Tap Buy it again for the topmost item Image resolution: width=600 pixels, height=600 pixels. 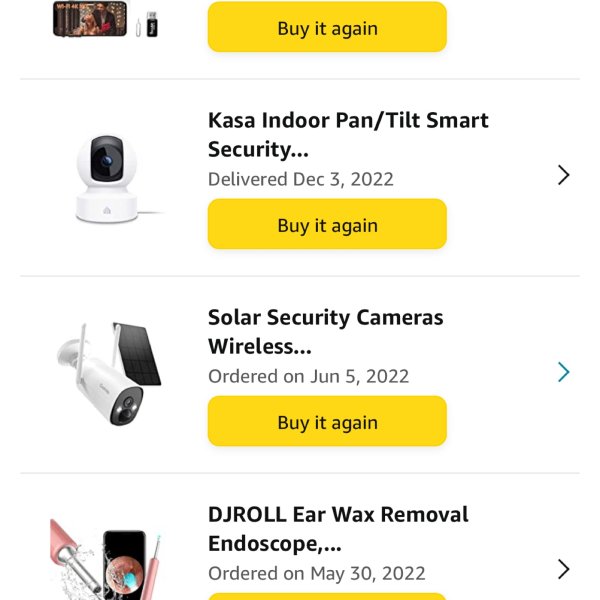pos(327,28)
